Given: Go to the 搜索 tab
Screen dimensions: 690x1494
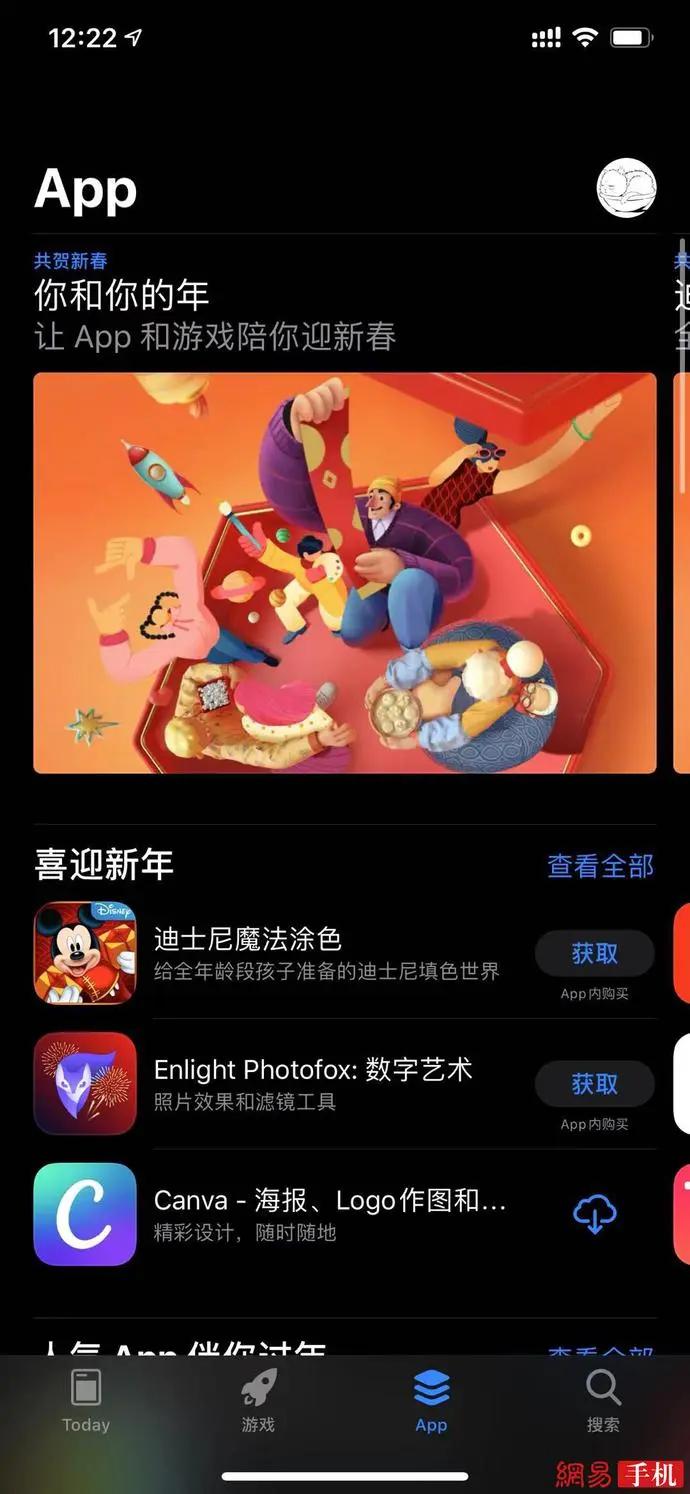Looking at the screenshot, I should (603, 1400).
